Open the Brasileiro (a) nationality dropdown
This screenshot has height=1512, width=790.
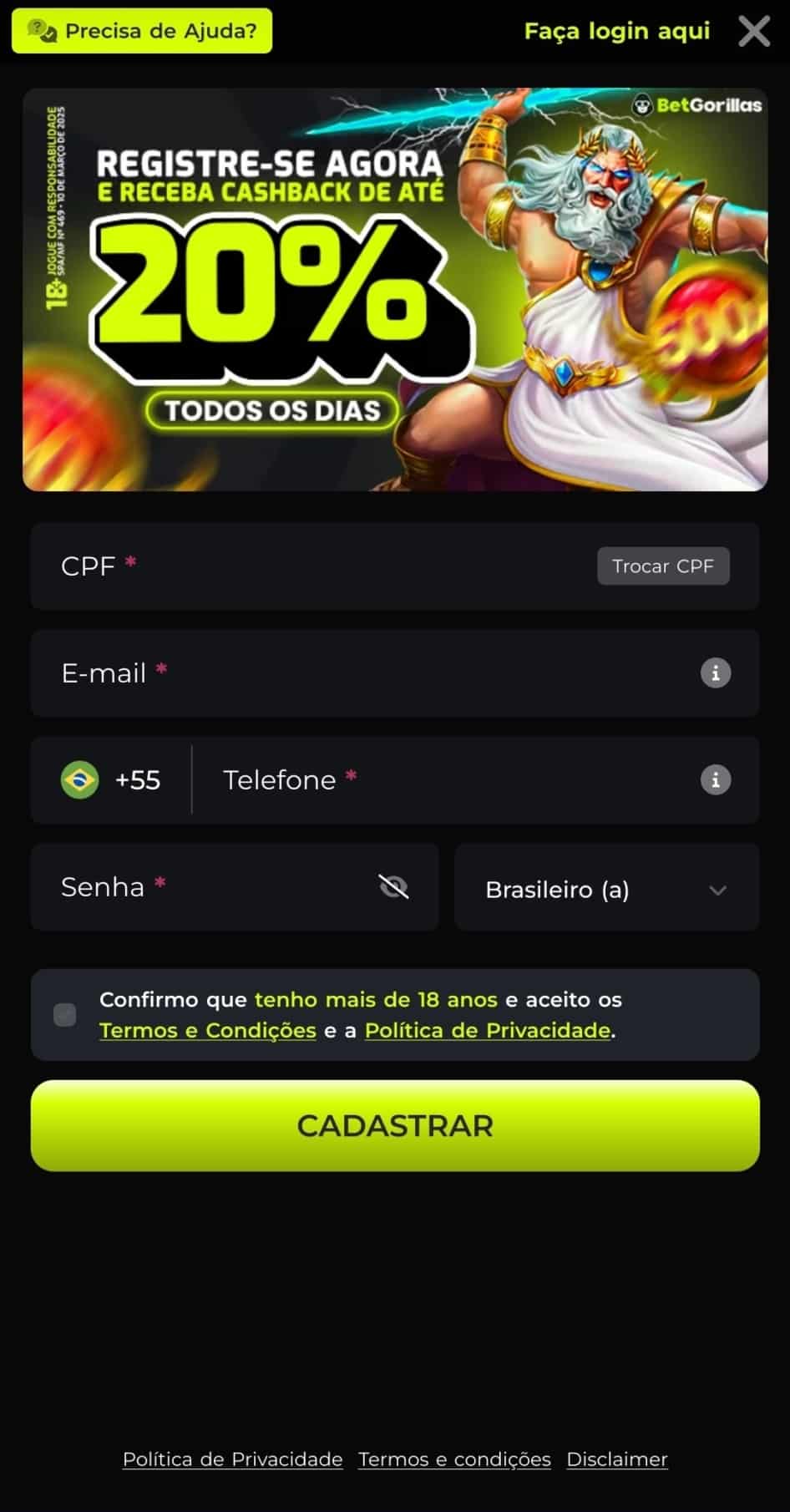tap(606, 887)
